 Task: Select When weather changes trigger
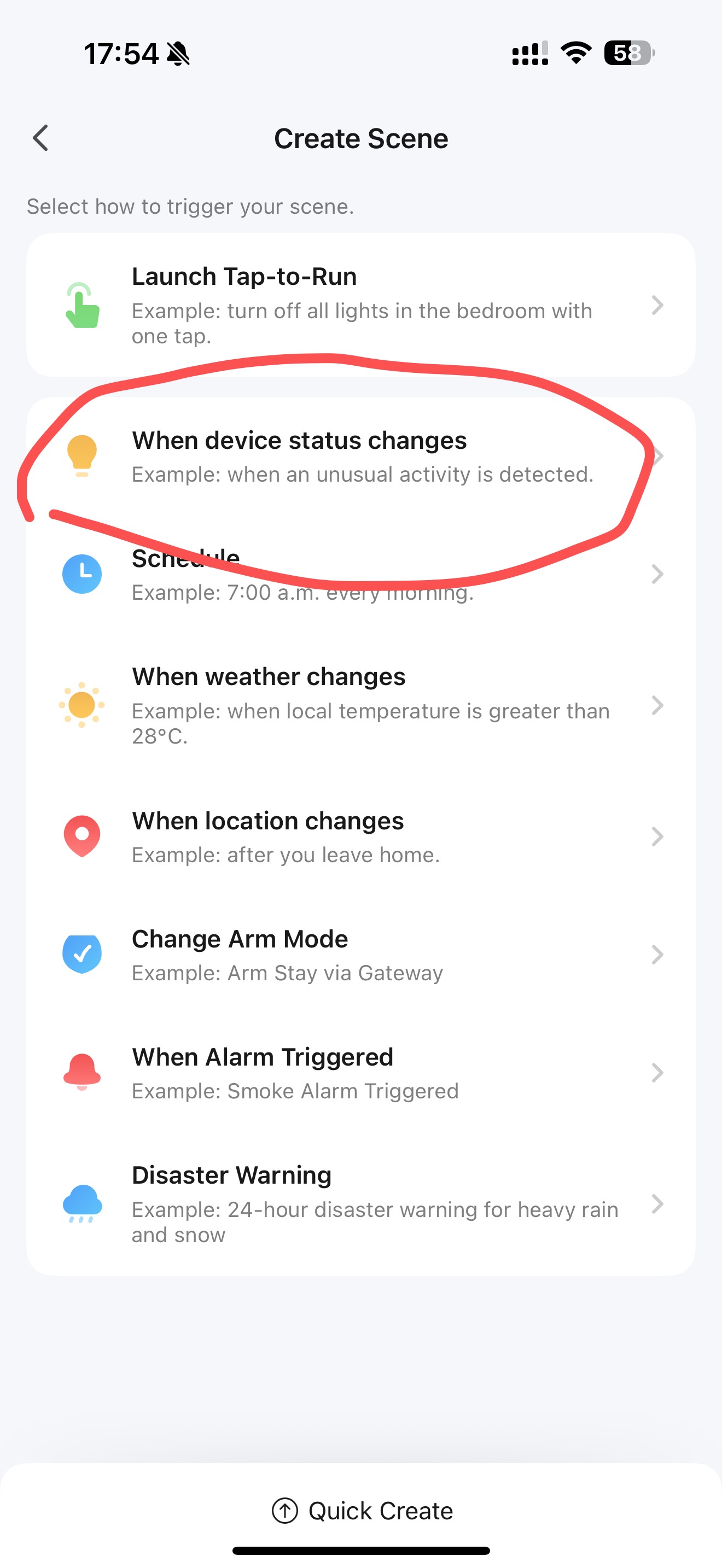click(360, 705)
